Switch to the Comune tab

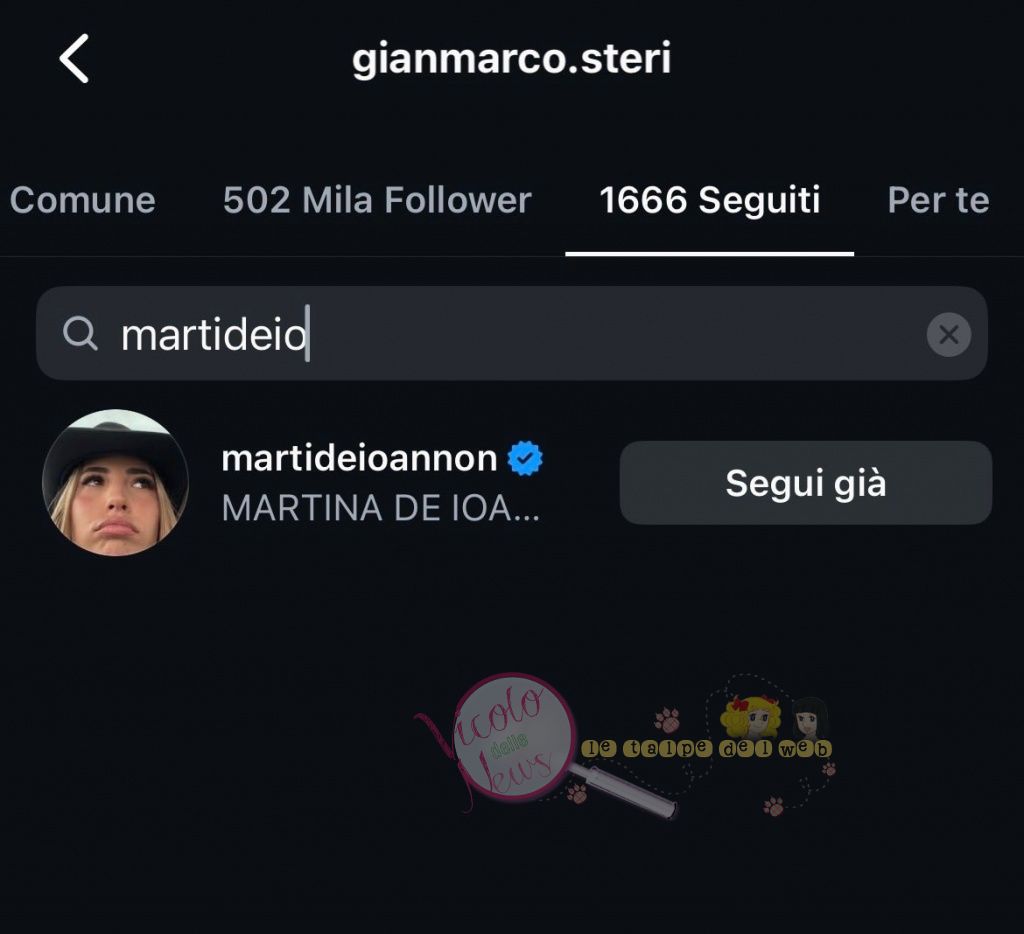pyautogui.click(x=82, y=200)
